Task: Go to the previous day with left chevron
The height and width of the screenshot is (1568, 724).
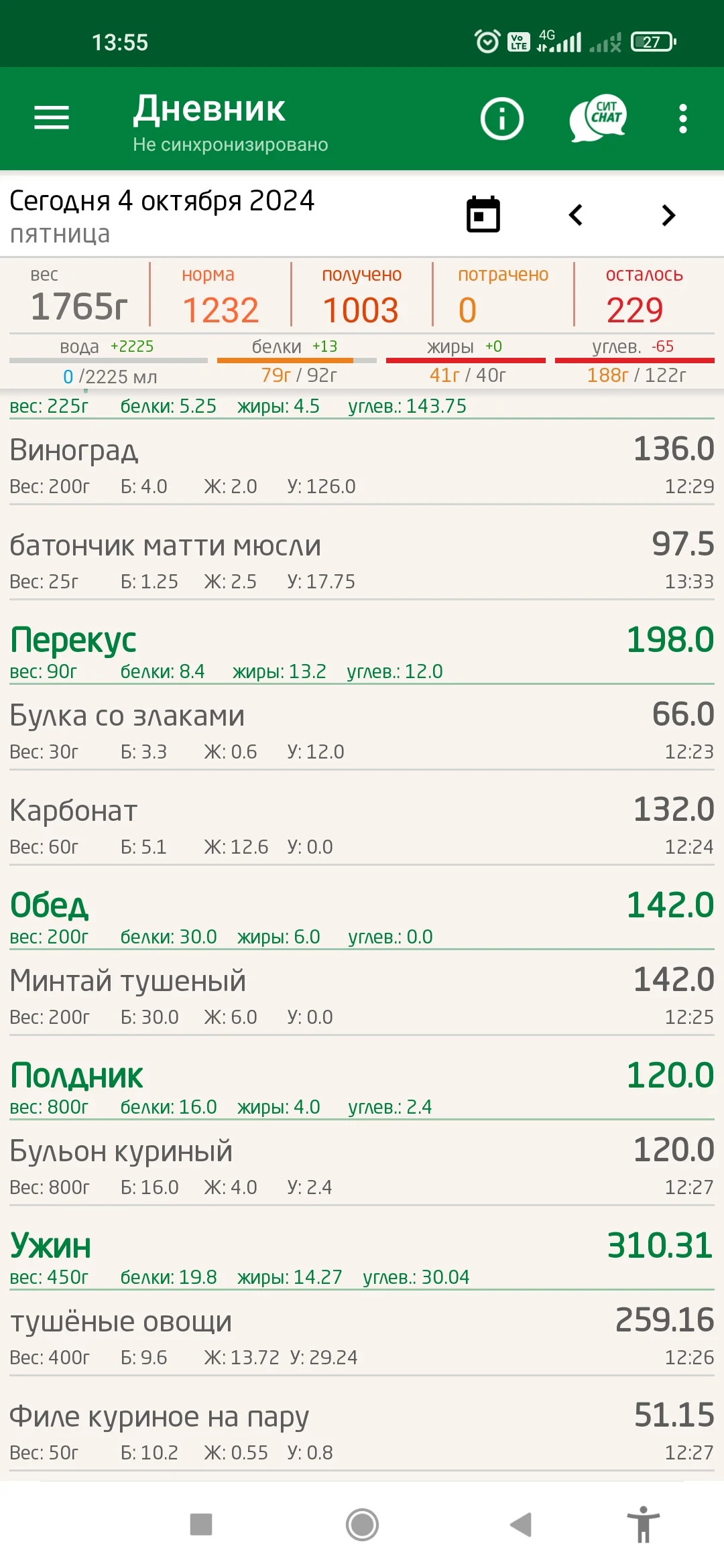Action: click(x=575, y=216)
